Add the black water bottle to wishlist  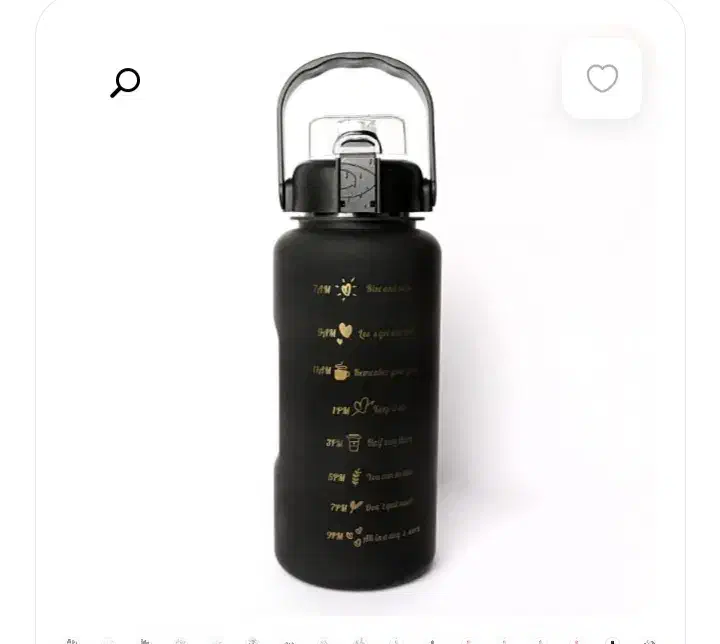pyautogui.click(x=602, y=79)
